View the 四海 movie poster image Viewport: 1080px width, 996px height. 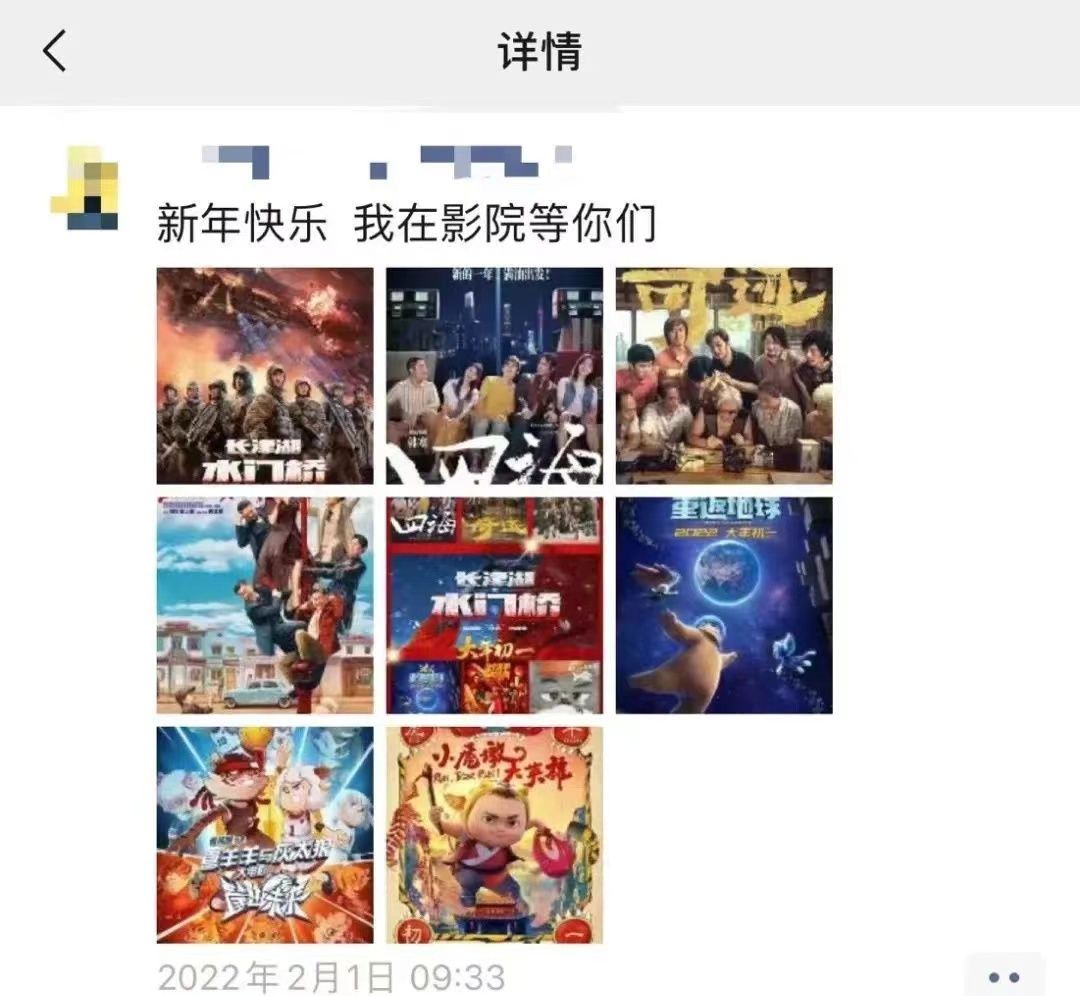click(x=494, y=376)
